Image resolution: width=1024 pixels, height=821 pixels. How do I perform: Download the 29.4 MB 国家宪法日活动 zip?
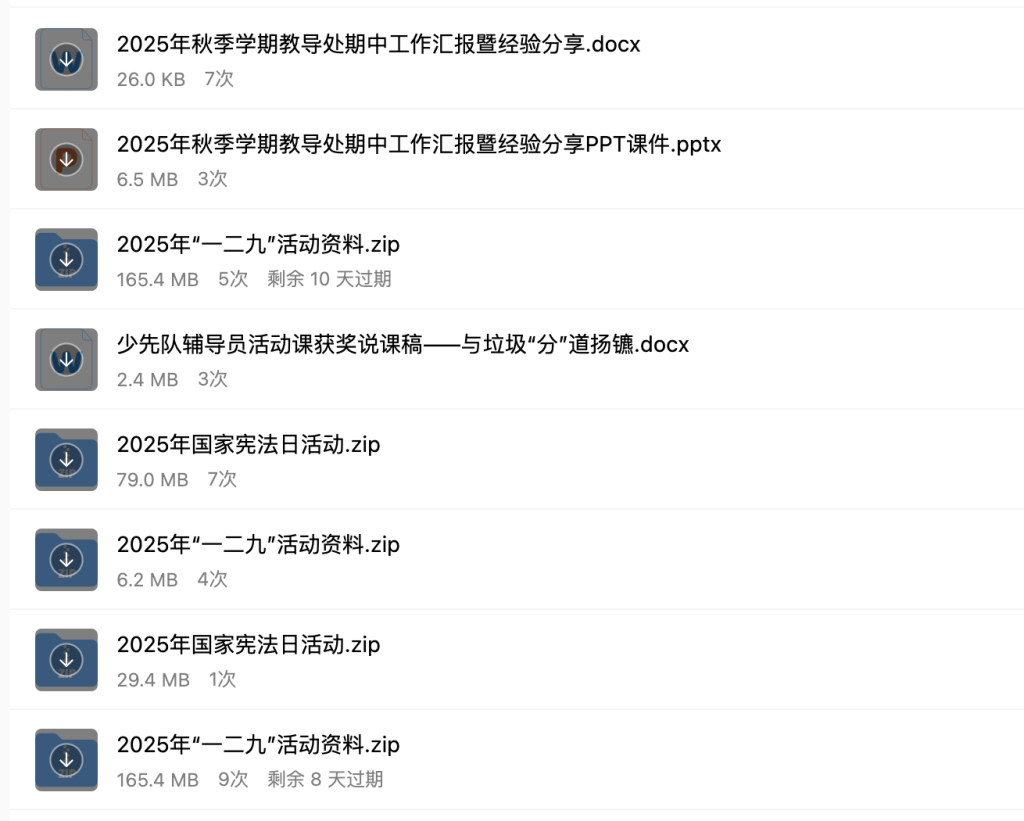[66, 659]
